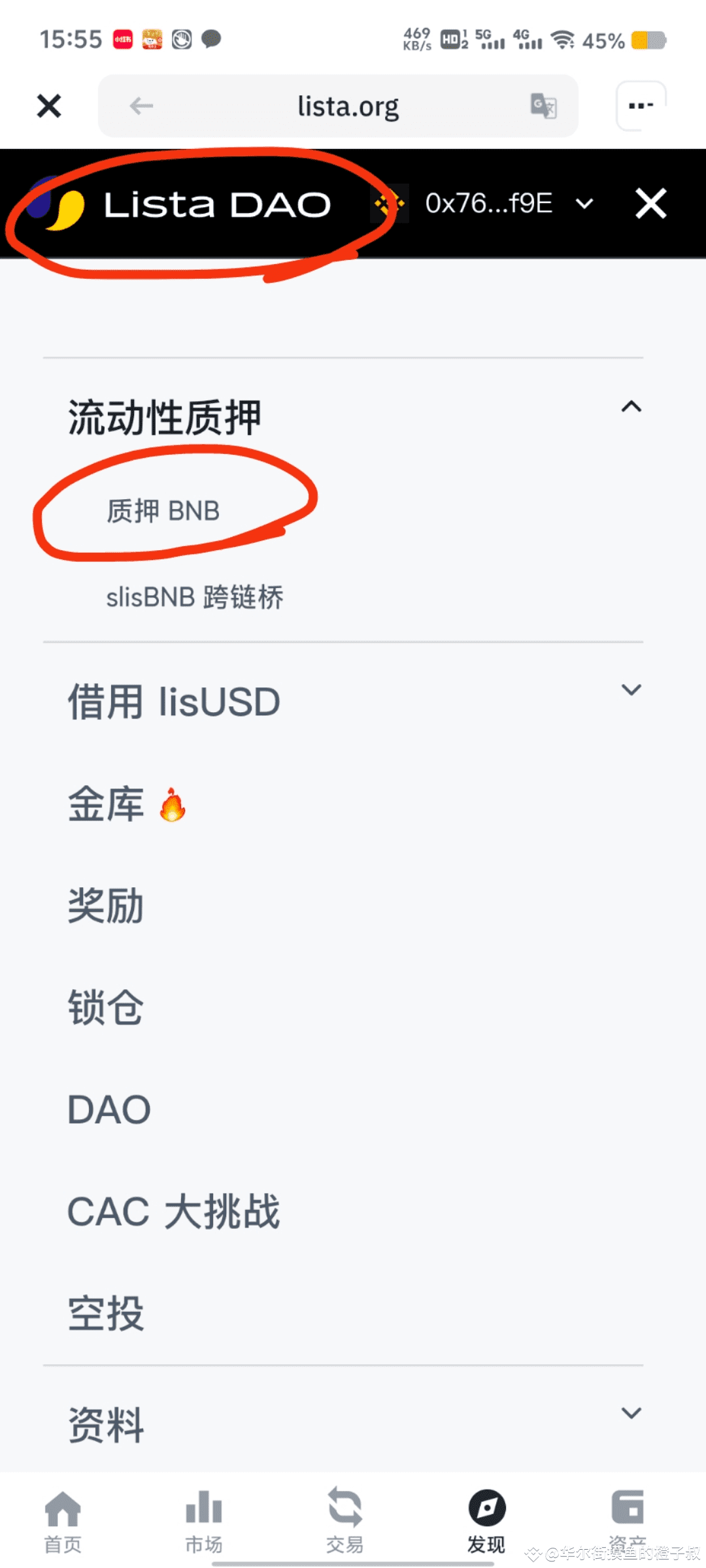
Task: Open CAC 大挑战
Action: 174,1212
